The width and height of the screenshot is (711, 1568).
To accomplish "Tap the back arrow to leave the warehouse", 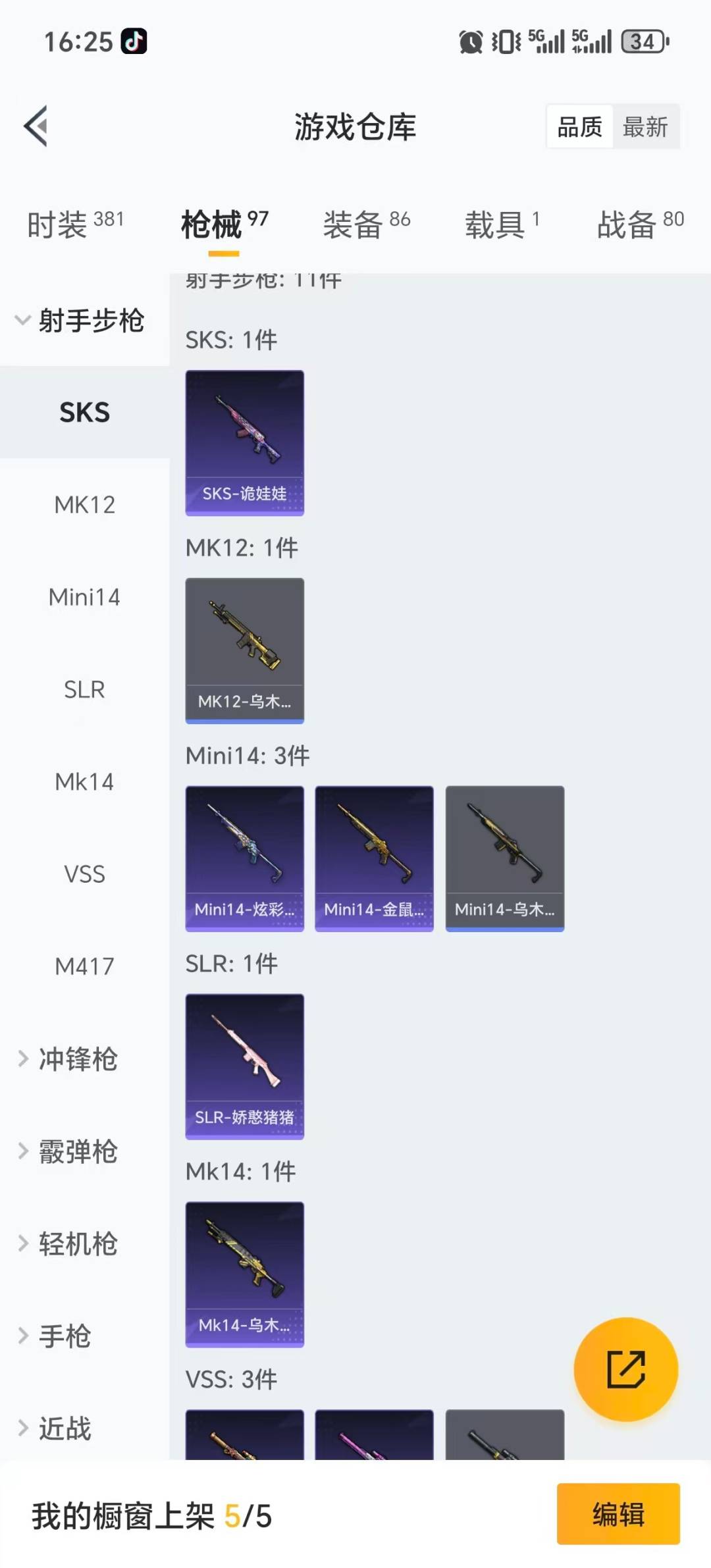I will click(x=36, y=126).
